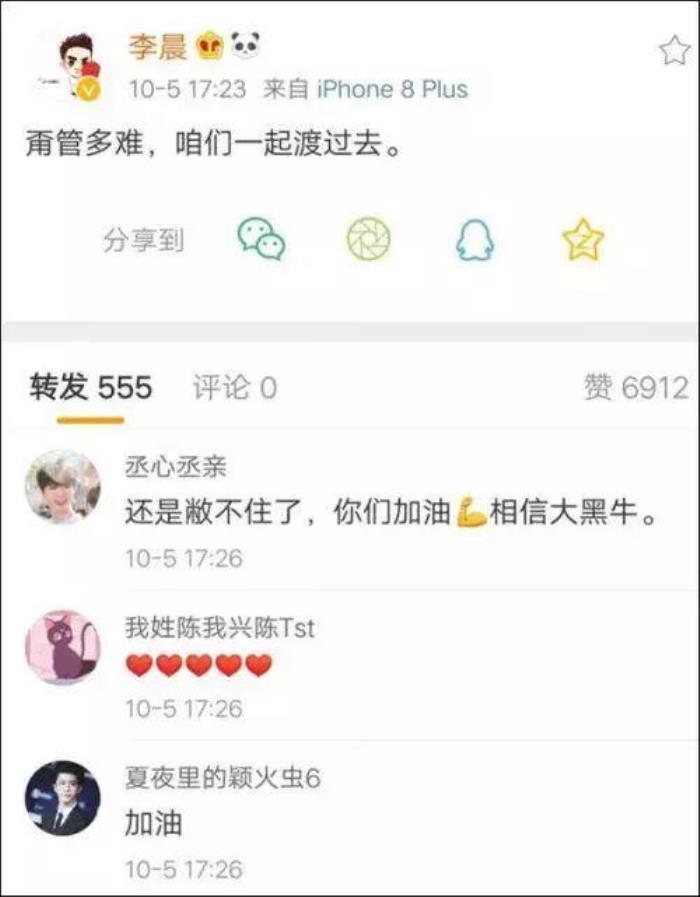Image resolution: width=700 pixels, height=897 pixels.
Task: Open 丞心丞亲's avatar
Action: 62,487
